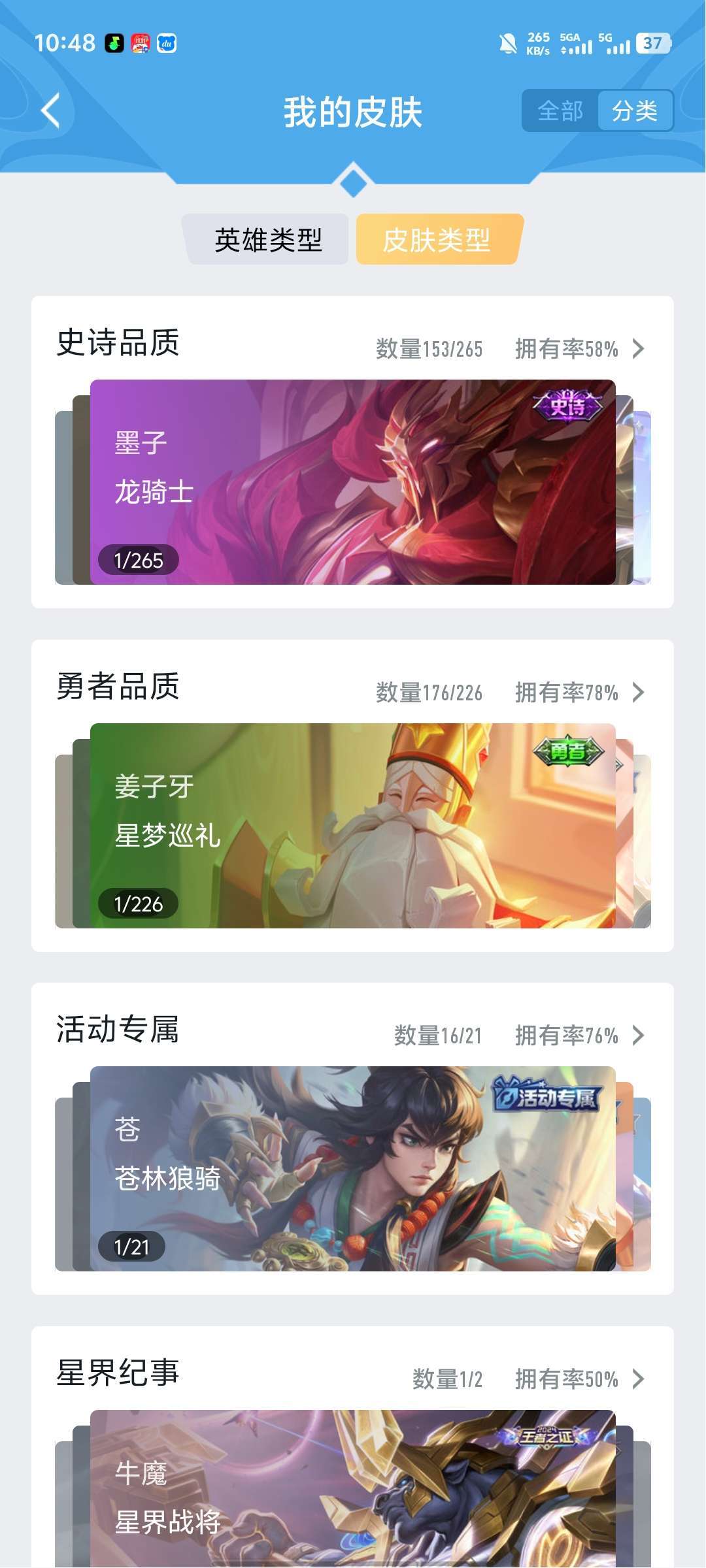This screenshot has height=1568, width=706.
Task: Switch to the 全部 view
Action: 560,111
